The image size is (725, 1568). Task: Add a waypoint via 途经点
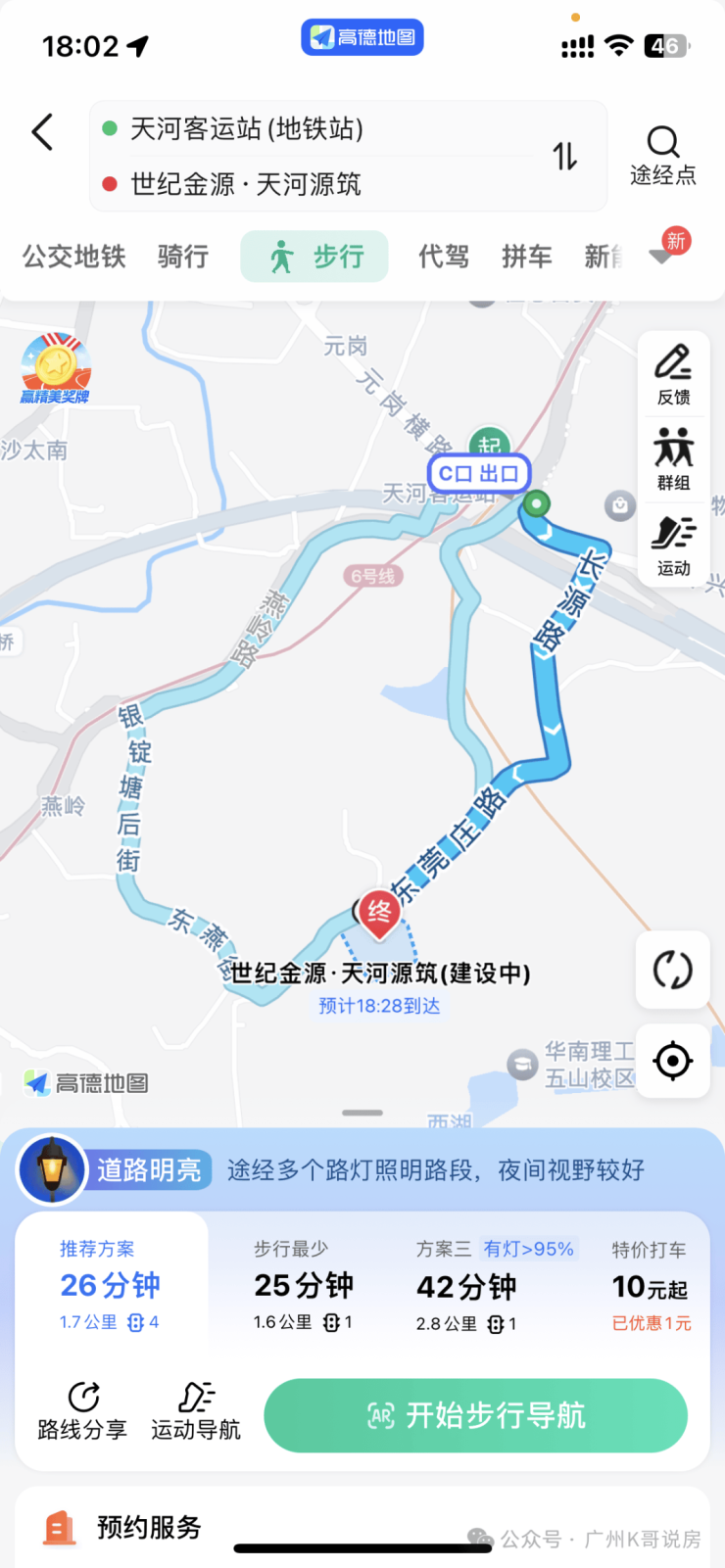[662, 155]
